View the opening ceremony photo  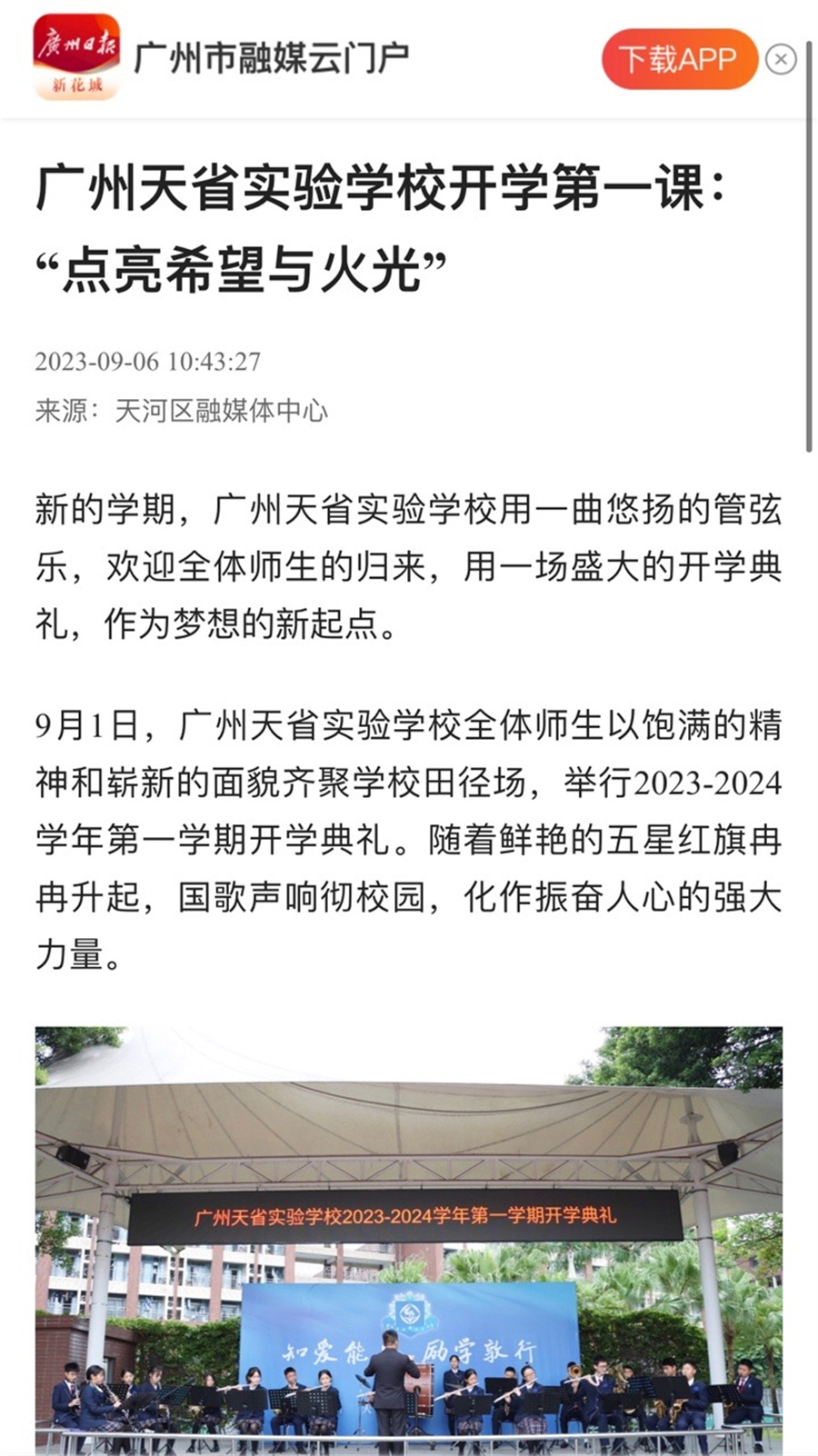click(x=409, y=1241)
